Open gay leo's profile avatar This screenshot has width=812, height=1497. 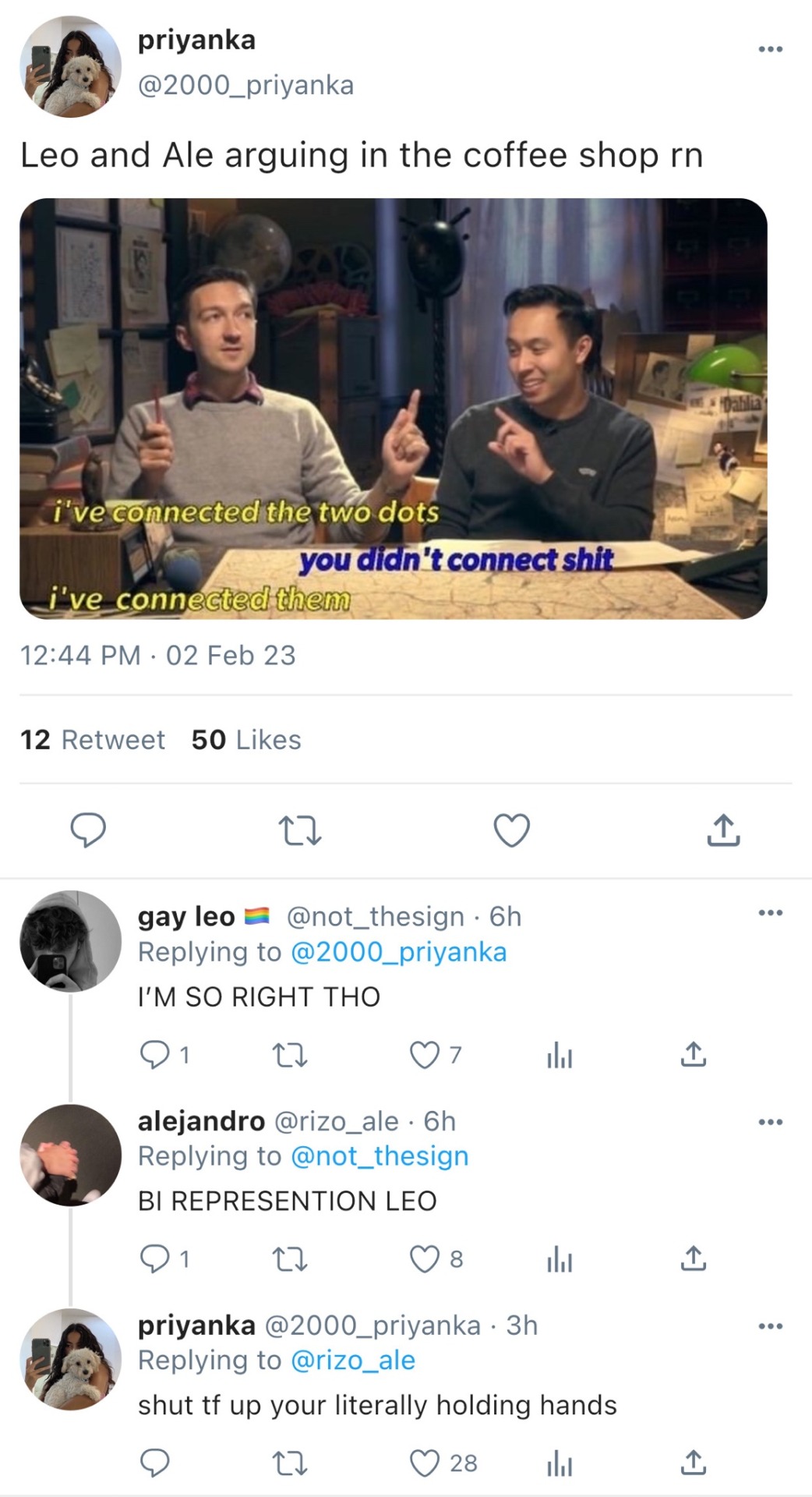point(70,941)
